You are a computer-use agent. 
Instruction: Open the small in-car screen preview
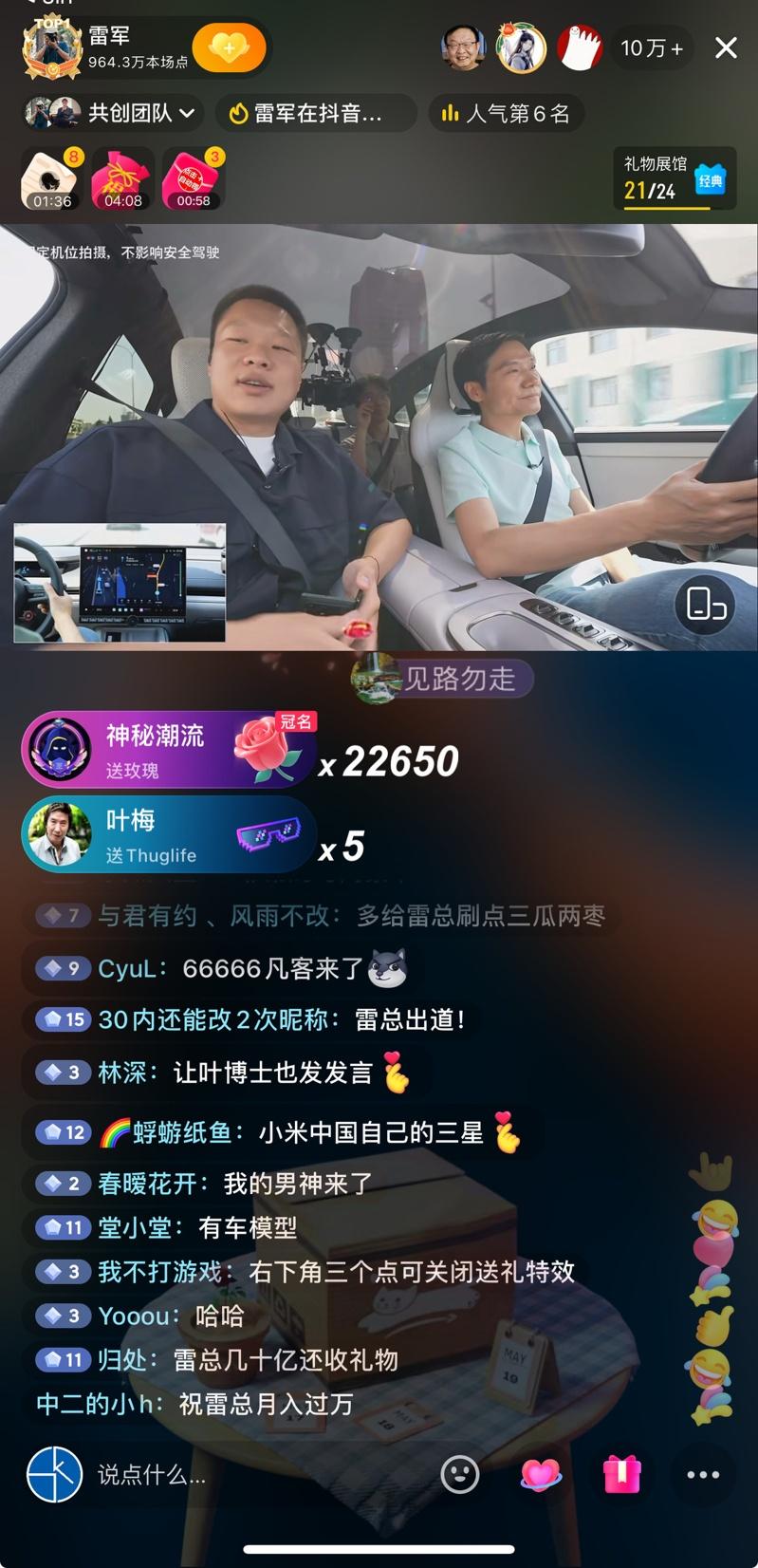click(x=120, y=582)
